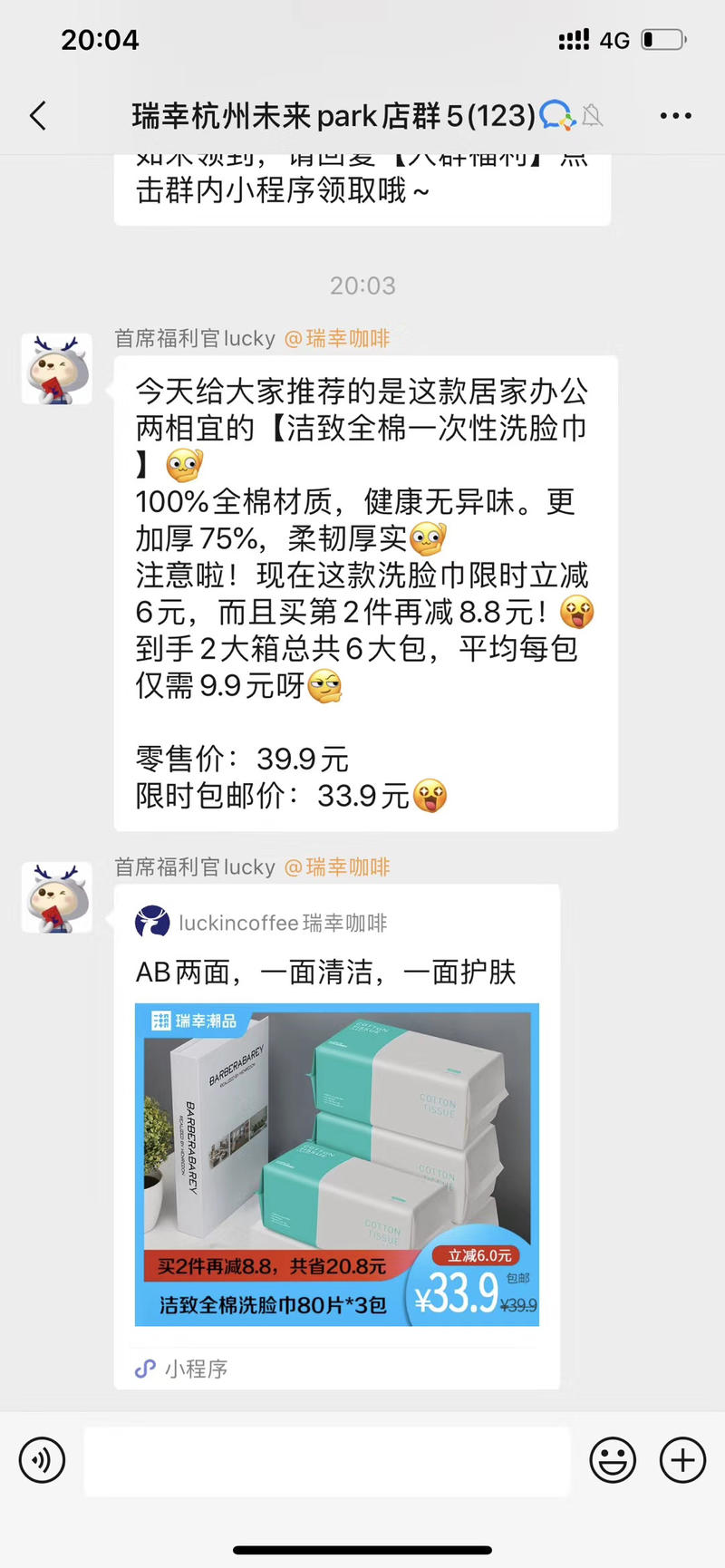Screen dimensions: 725x1568
Task: Tap the battery indicator
Action: coord(662,38)
